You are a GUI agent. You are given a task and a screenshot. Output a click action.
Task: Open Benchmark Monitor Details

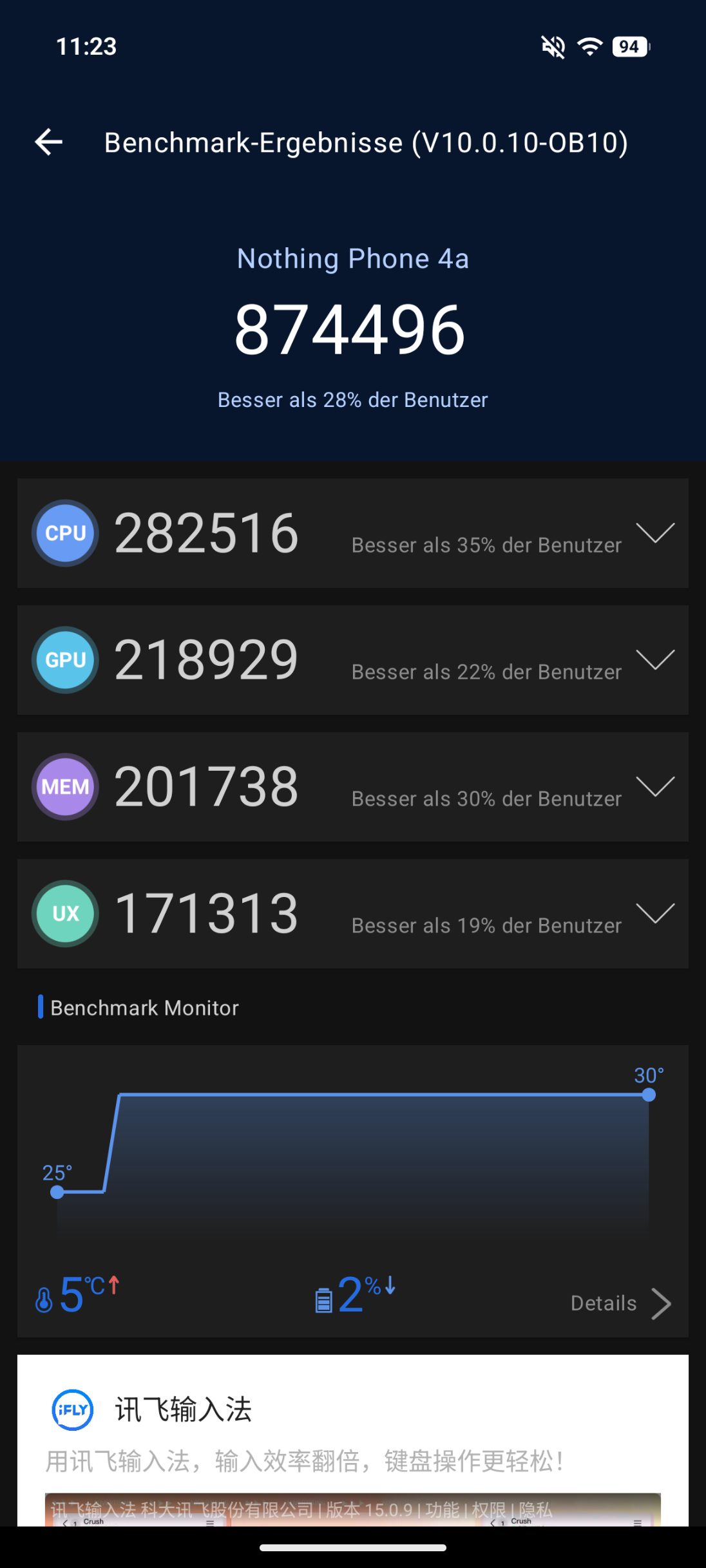[x=620, y=1303]
